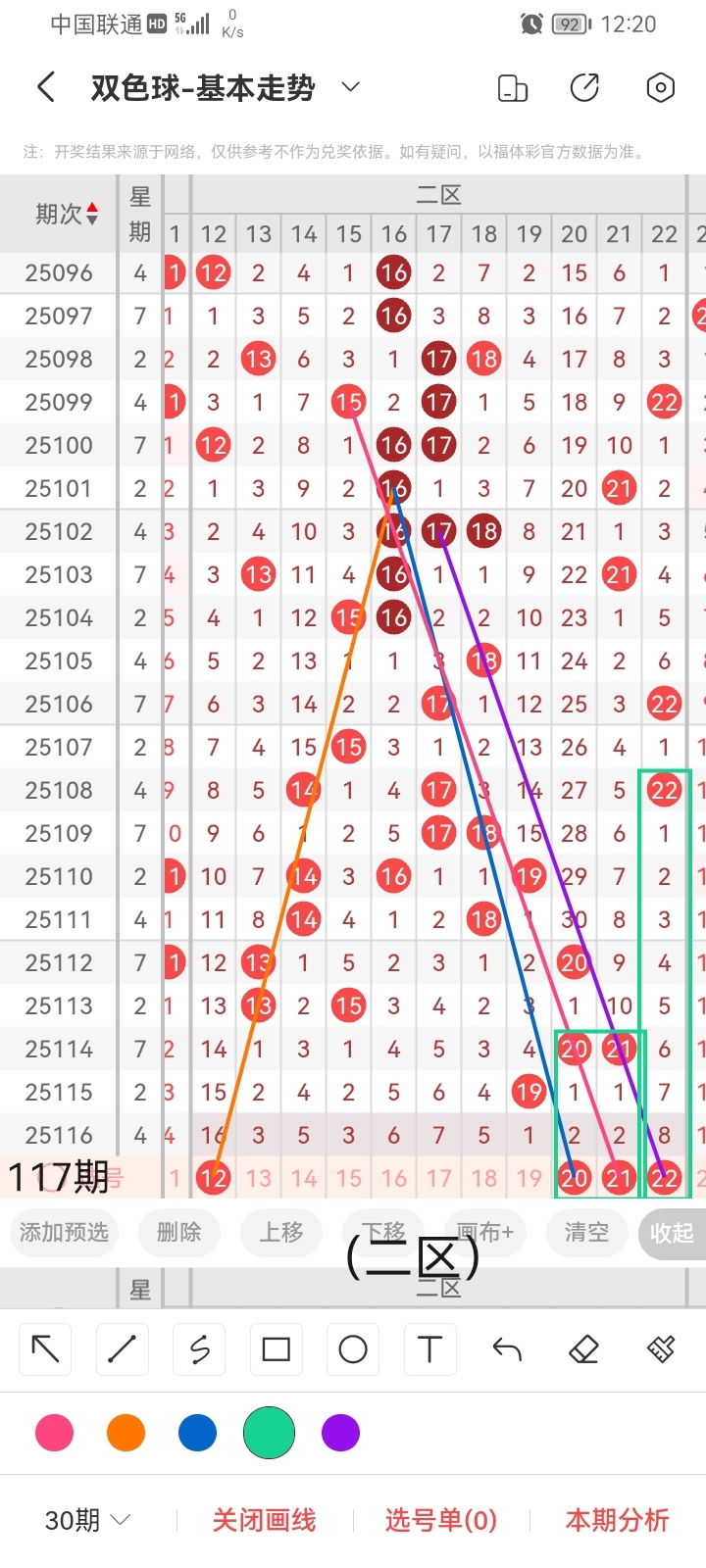Screen dimensions: 706x1568
Task: Open the 30期 period count dropdown
Action: 88,1520
